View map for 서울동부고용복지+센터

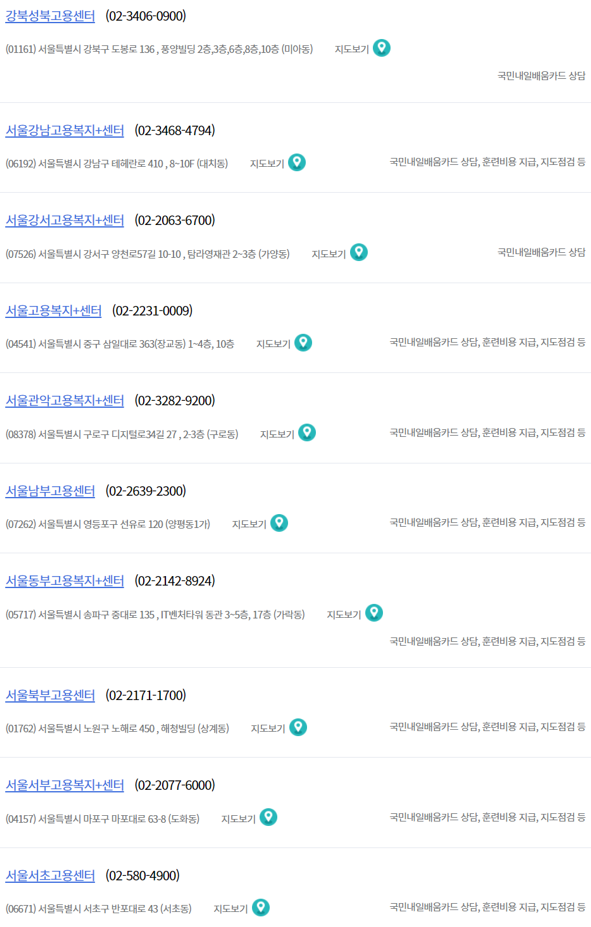(x=355, y=614)
